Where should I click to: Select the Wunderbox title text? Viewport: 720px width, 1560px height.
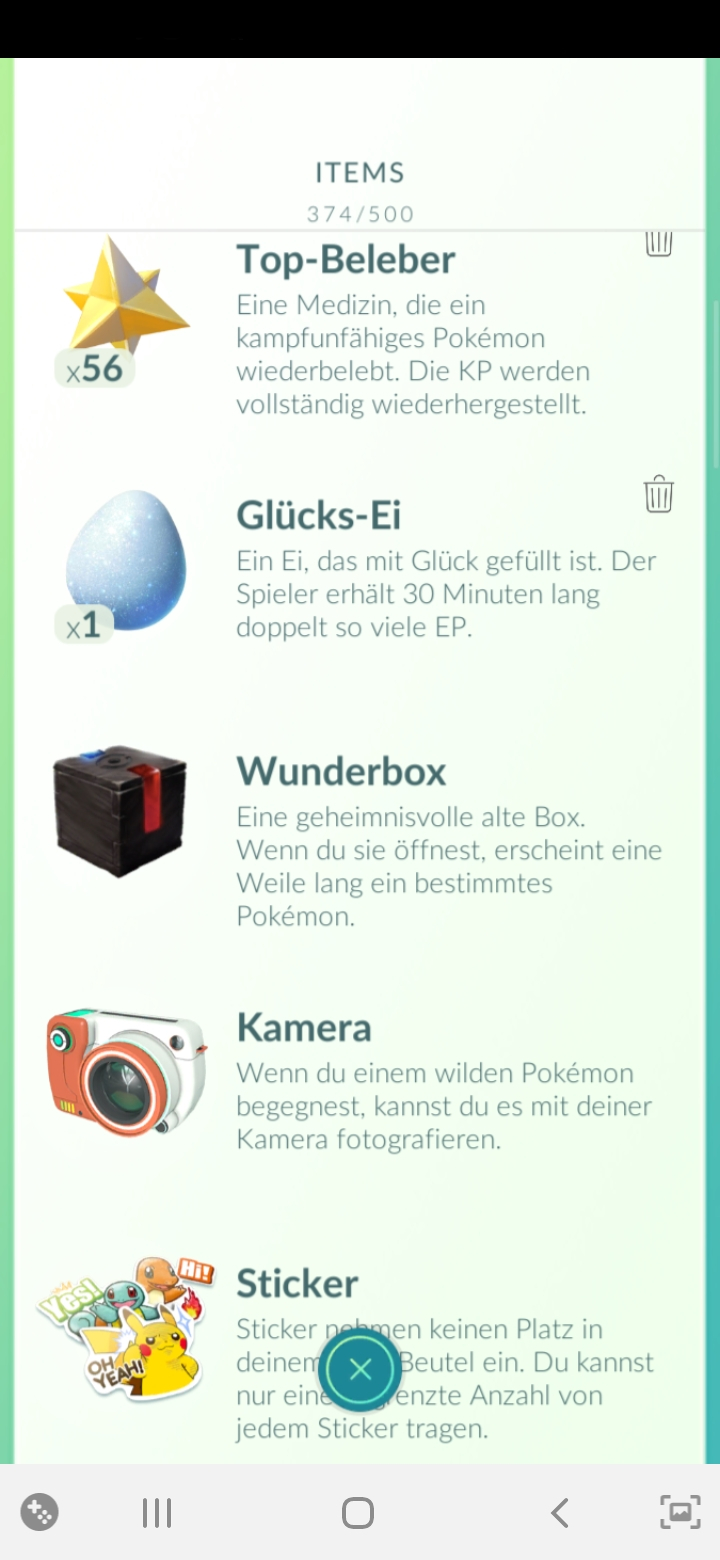[x=341, y=771]
